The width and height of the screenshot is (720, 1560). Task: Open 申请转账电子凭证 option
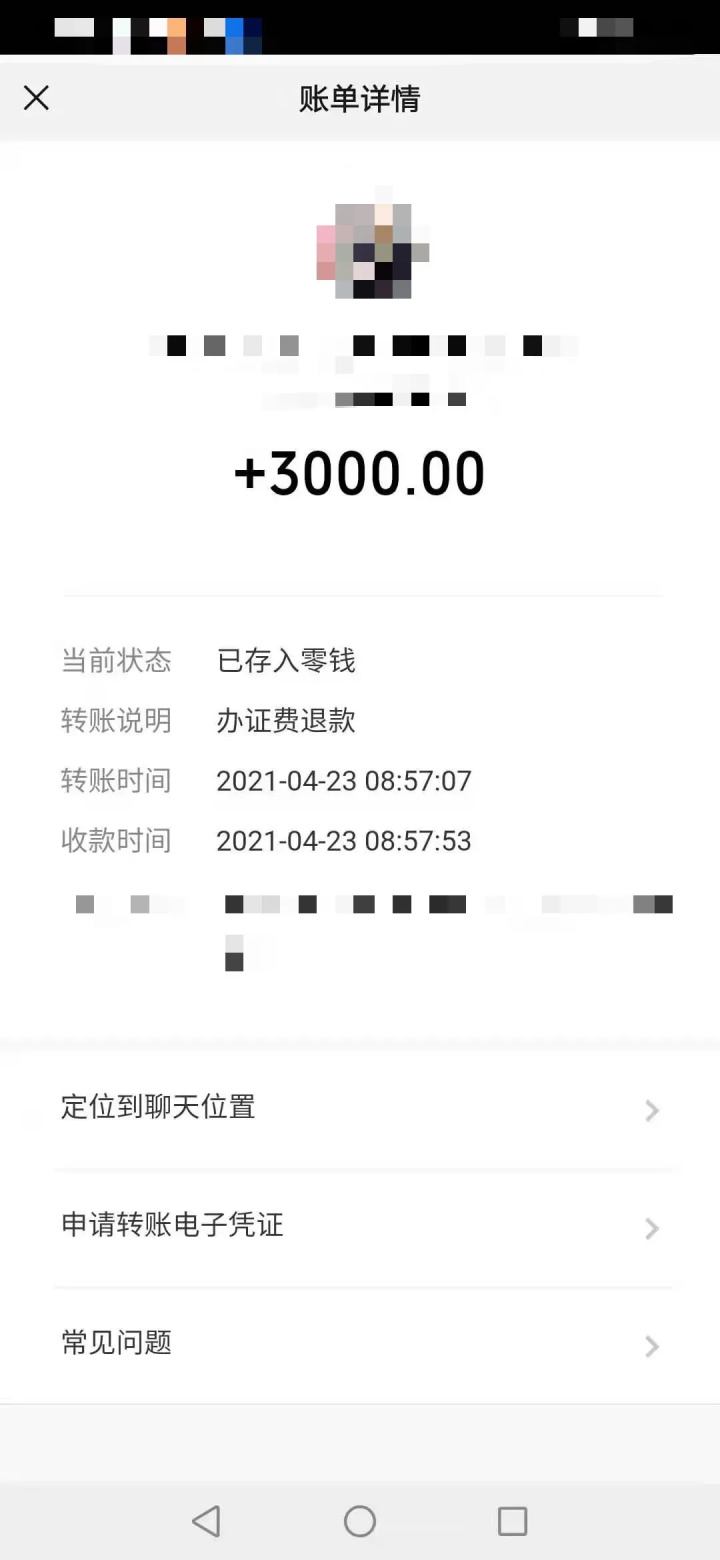point(360,1226)
